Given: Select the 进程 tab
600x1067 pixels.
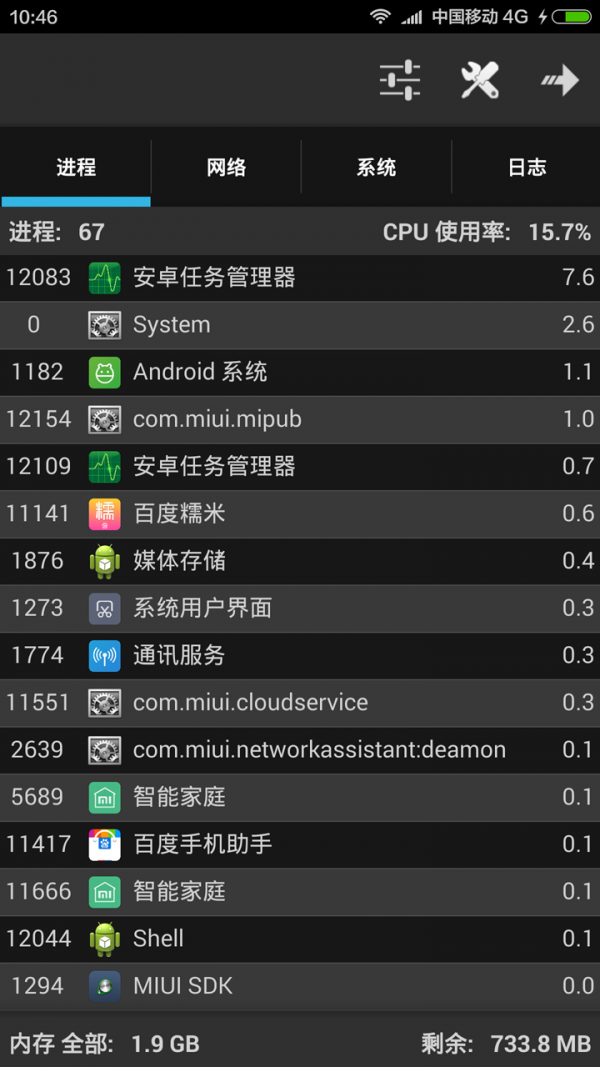Looking at the screenshot, I should pos(76,167).
